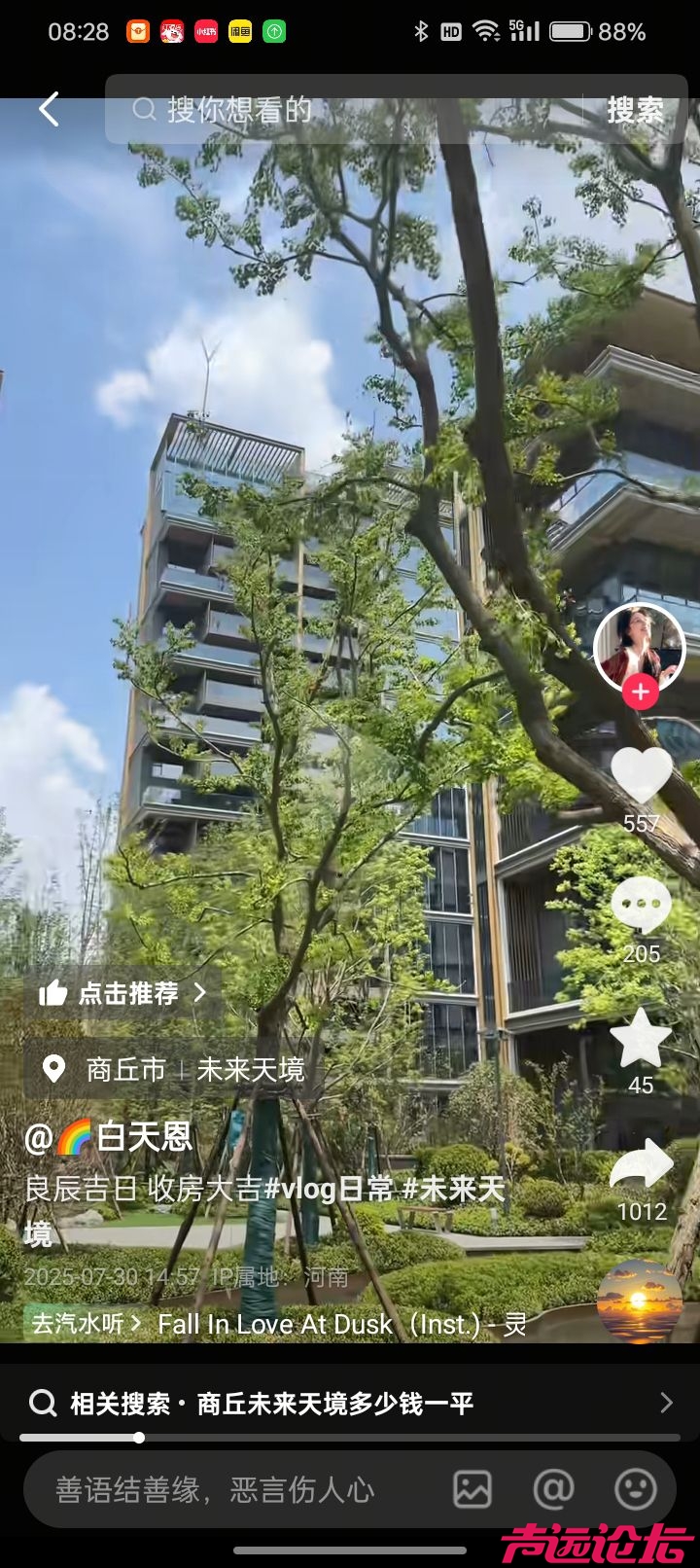
Task: Open the spinning music disc
Action: tap(639, 1301)
